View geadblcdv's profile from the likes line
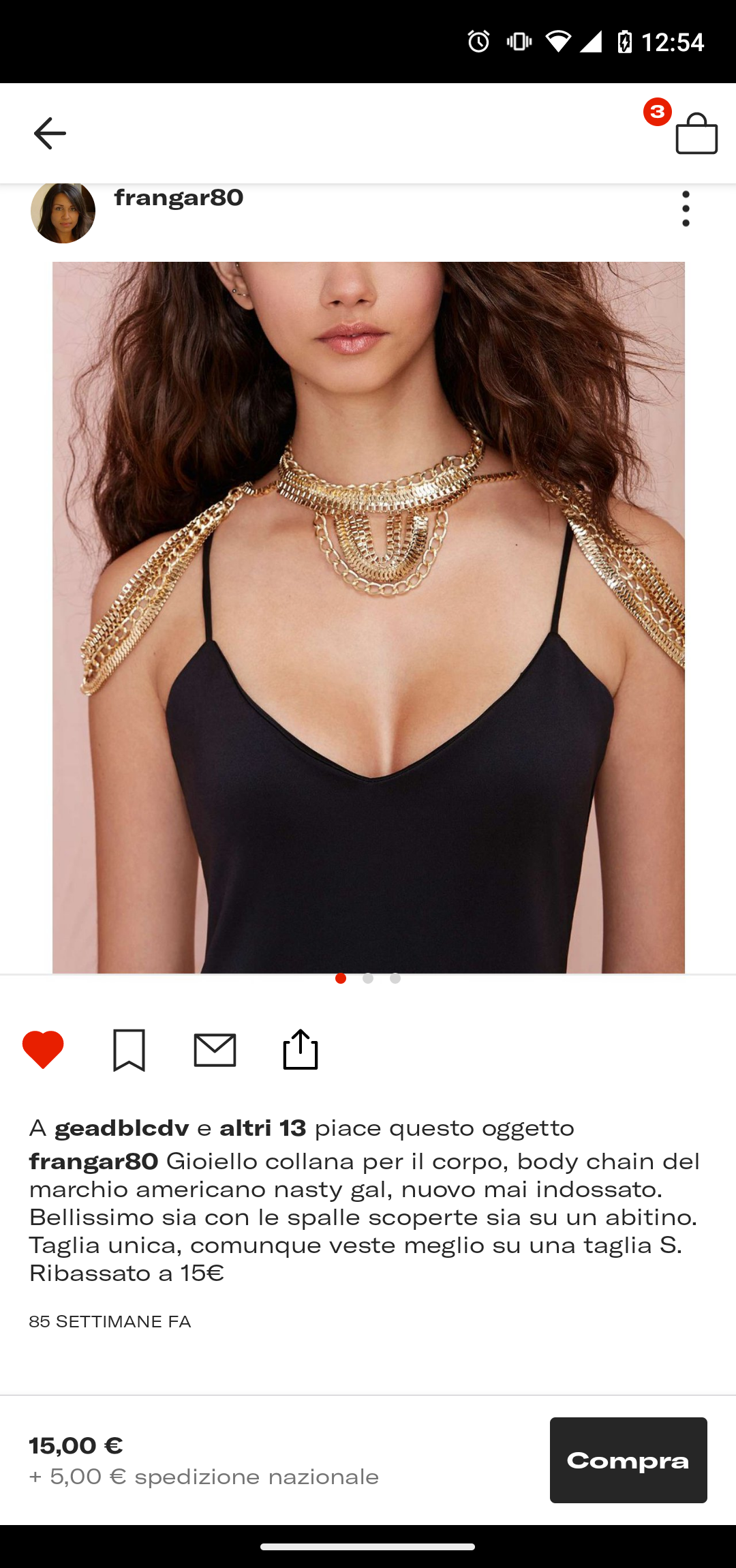Viewport: 736px width, 1568px height. pos(122,1128)
